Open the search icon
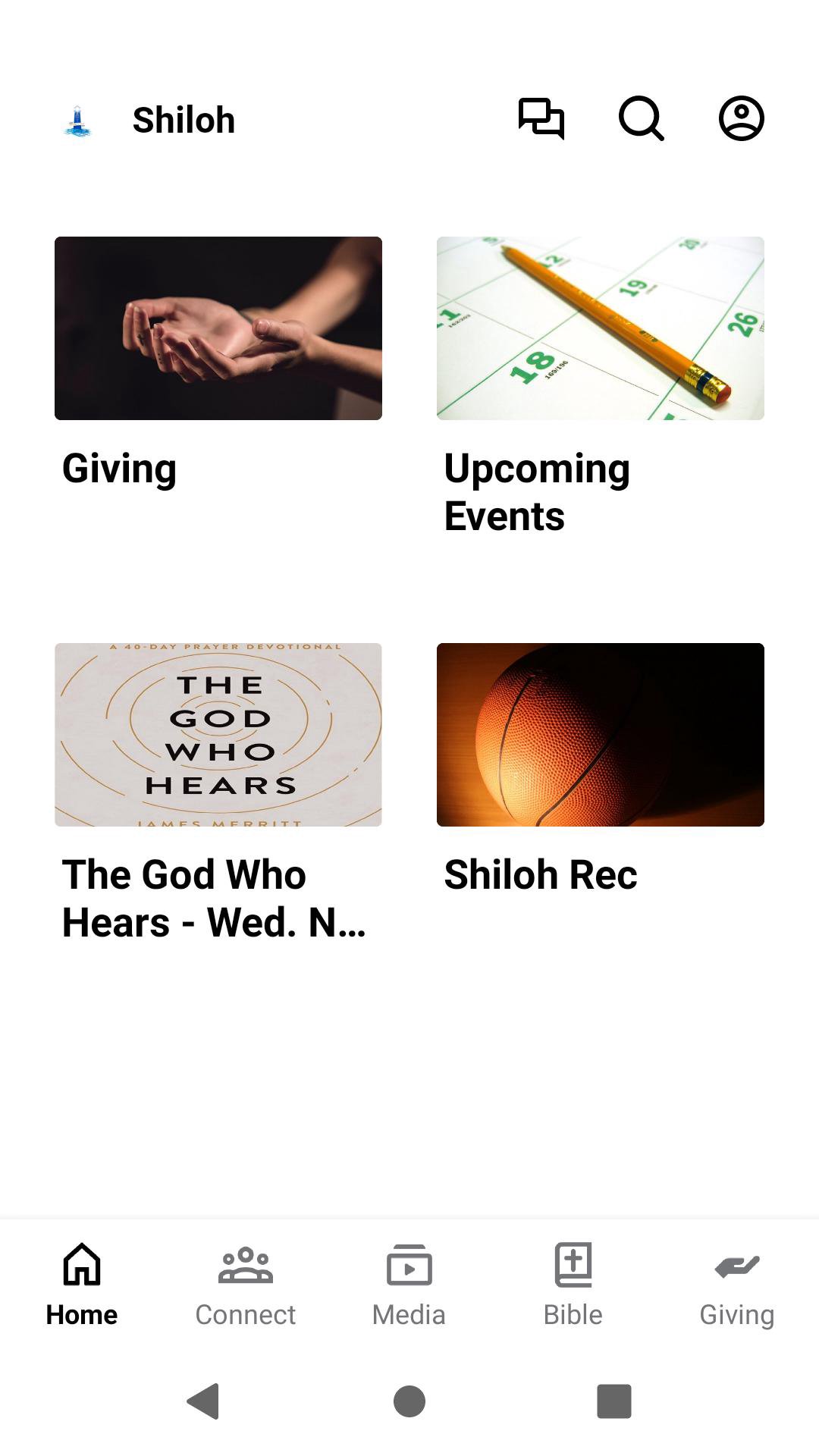 point(642,119)
